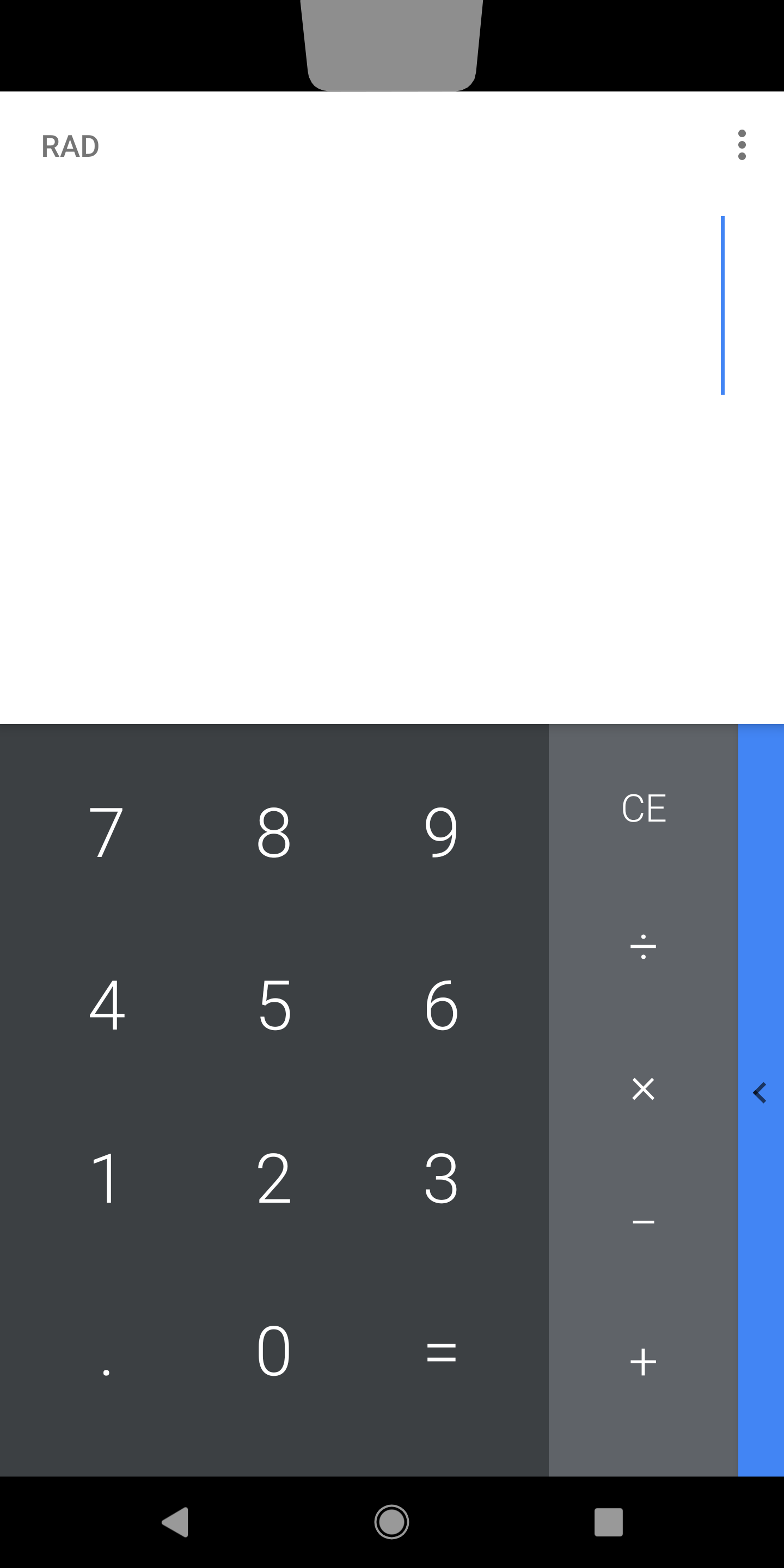Screen dimensions: 784x1568
Task: Type digit 5 on the keypad
Action: point(274,1005)
